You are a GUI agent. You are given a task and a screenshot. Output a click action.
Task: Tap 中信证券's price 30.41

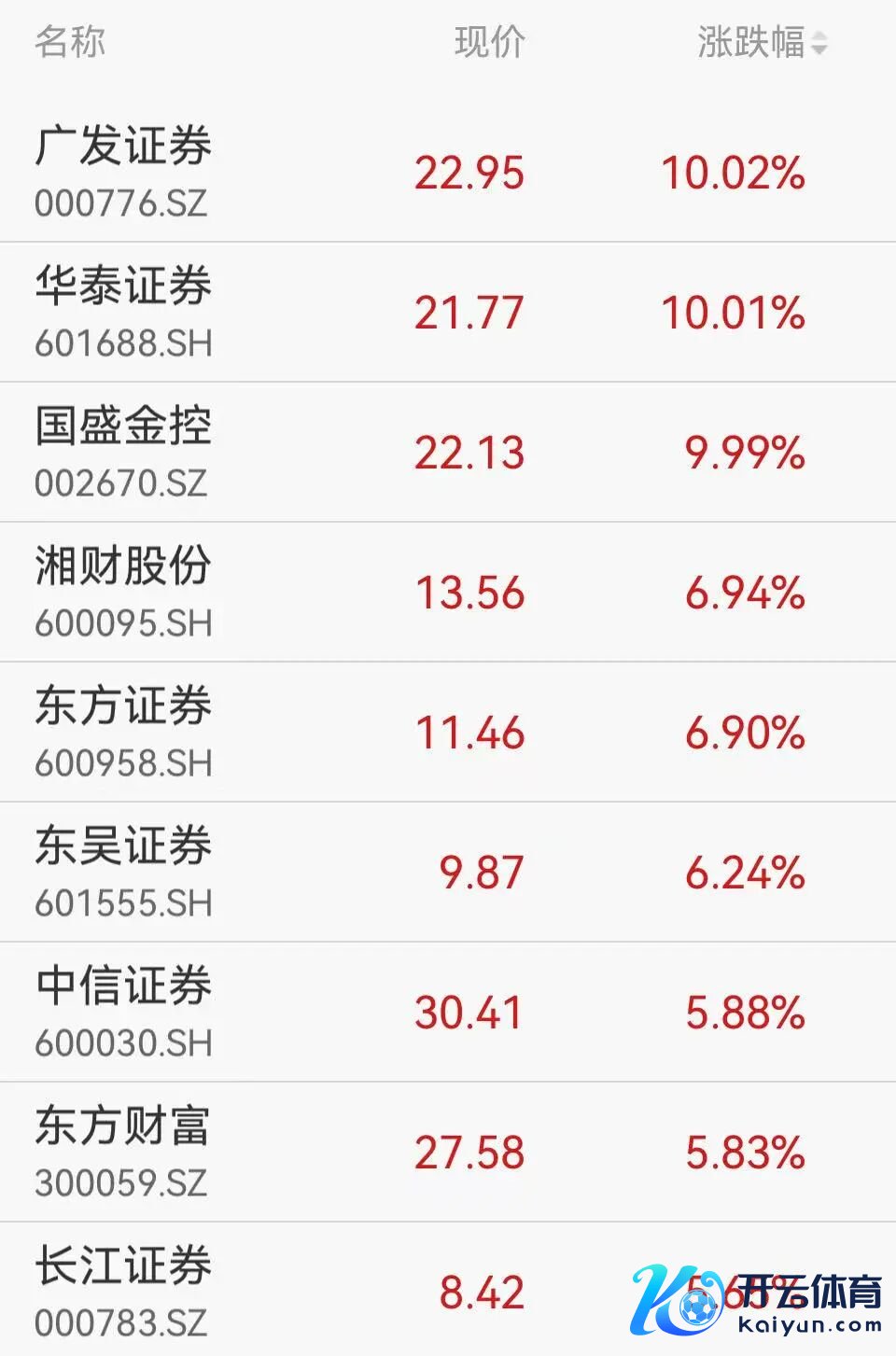[x=467, y=1011]
